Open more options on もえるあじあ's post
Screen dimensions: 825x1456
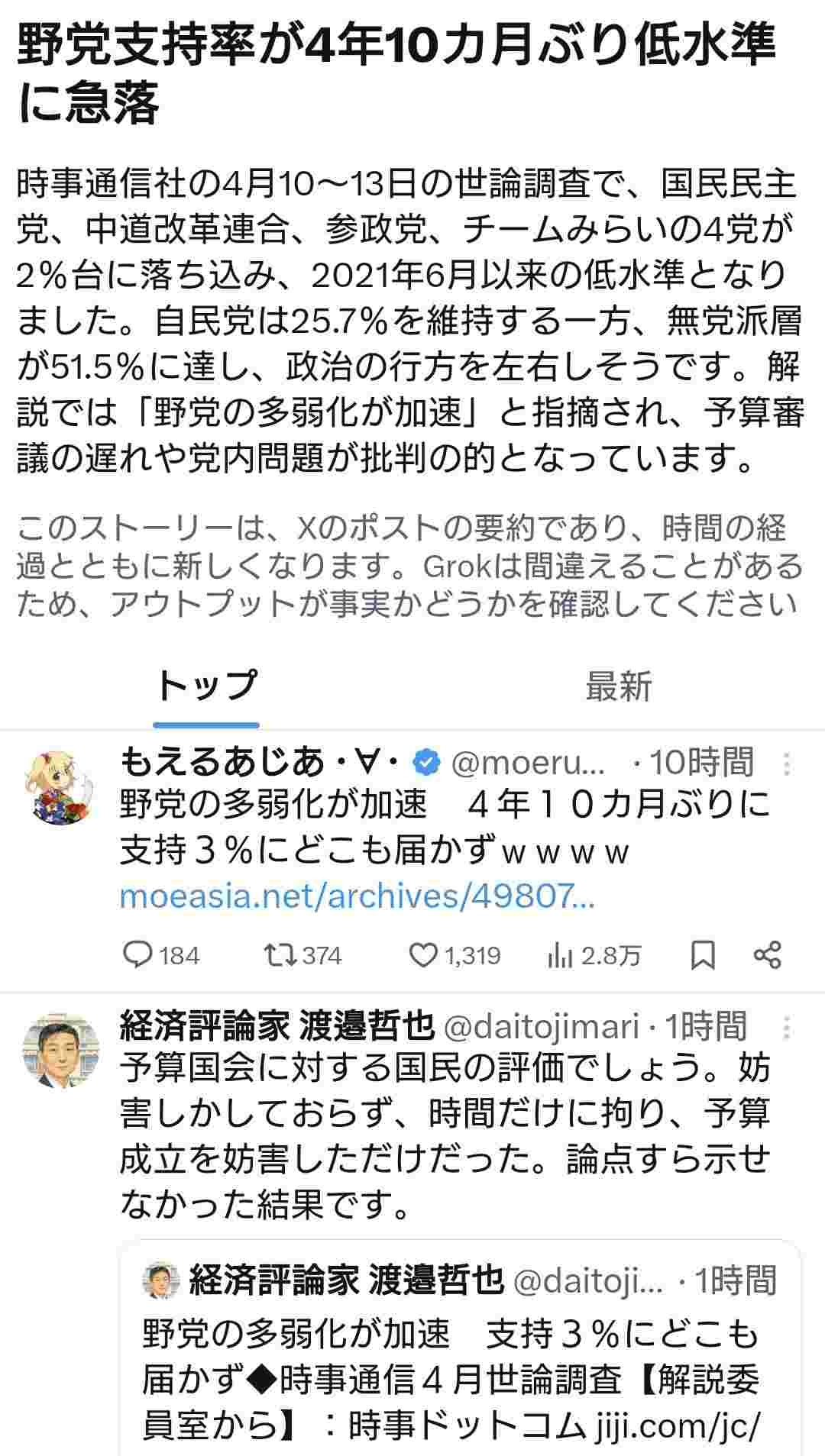[787, 764]
